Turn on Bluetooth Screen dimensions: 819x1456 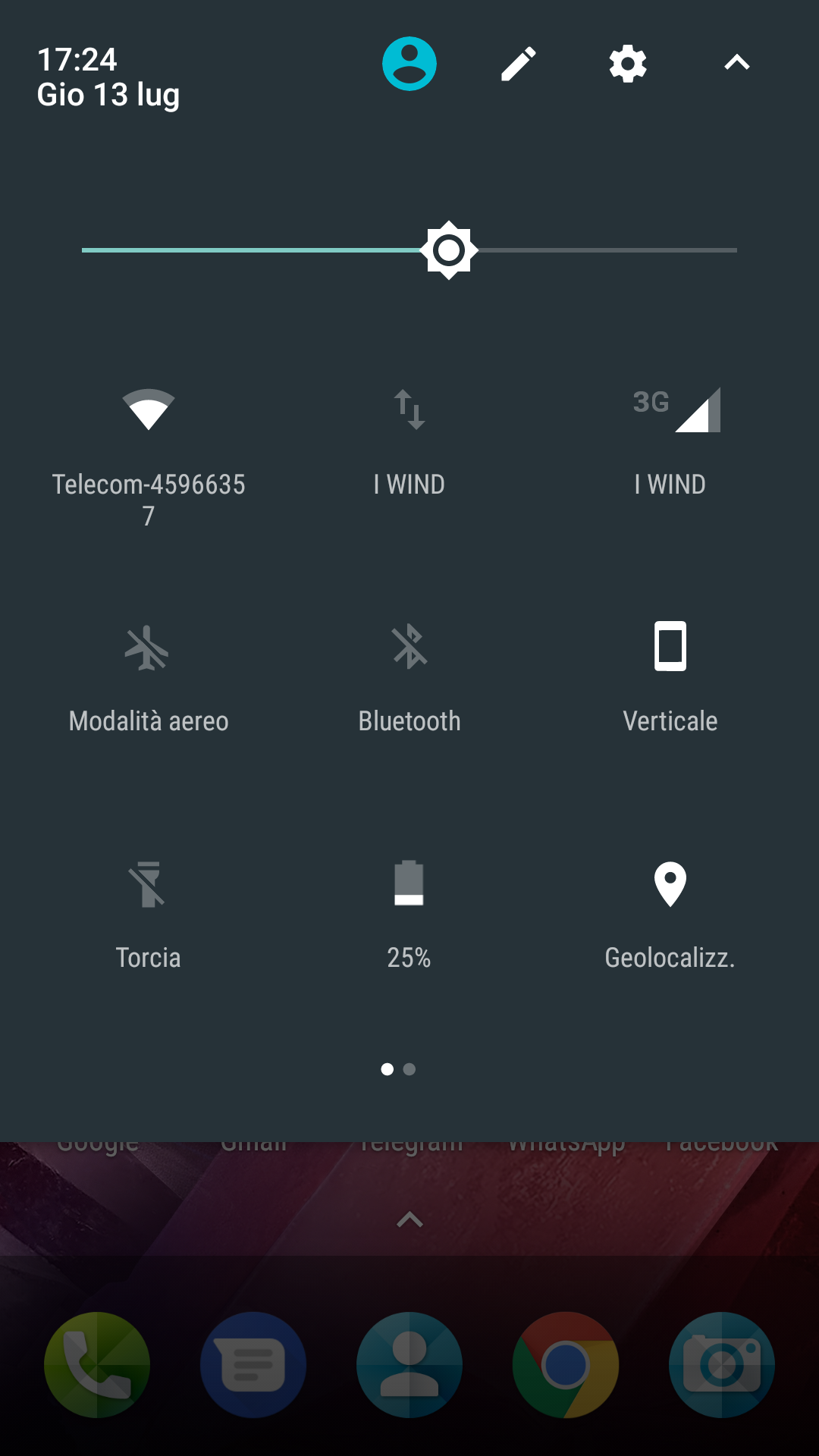click(x=409, y=647)
